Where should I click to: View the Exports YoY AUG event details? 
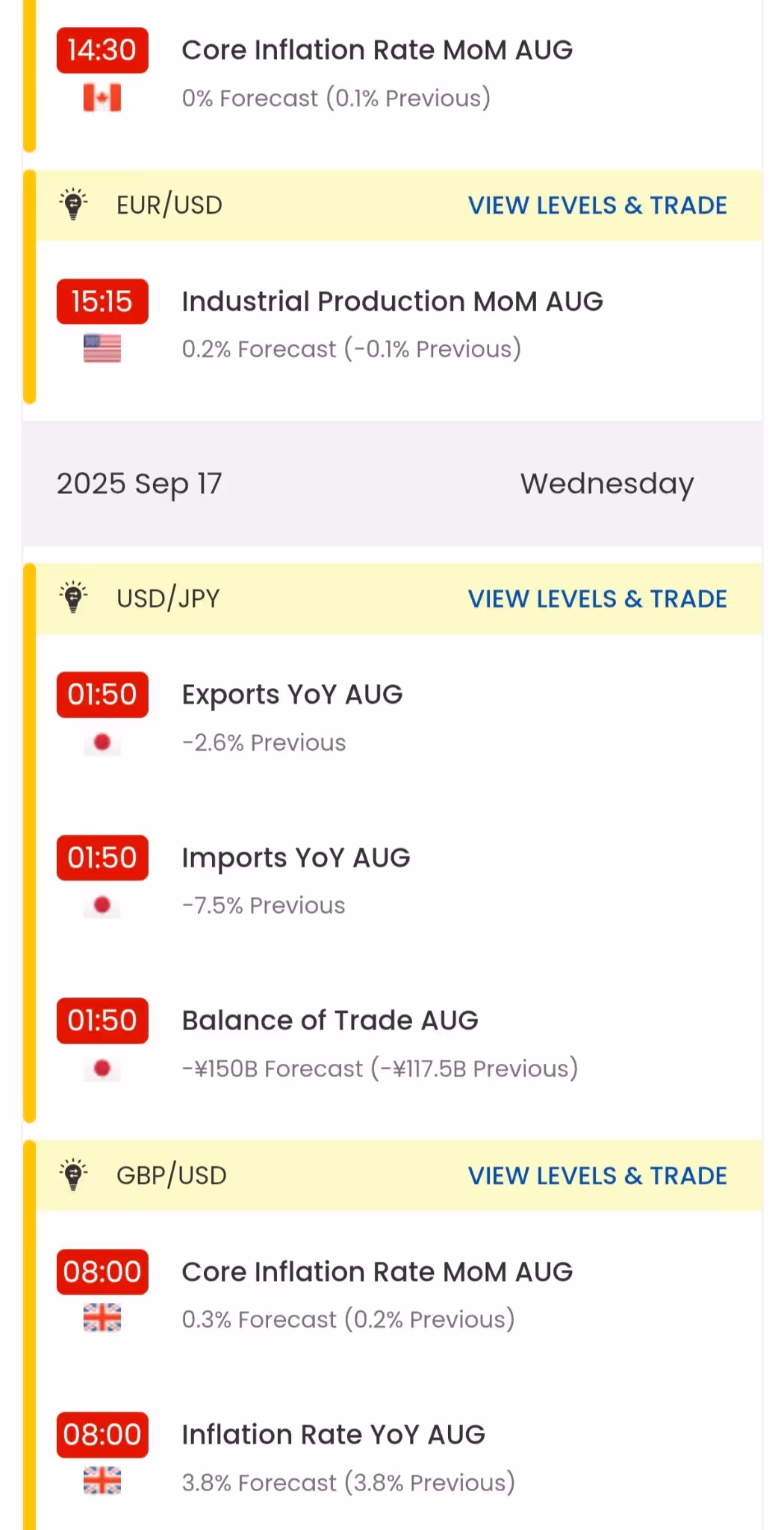[x=292, y=695]
